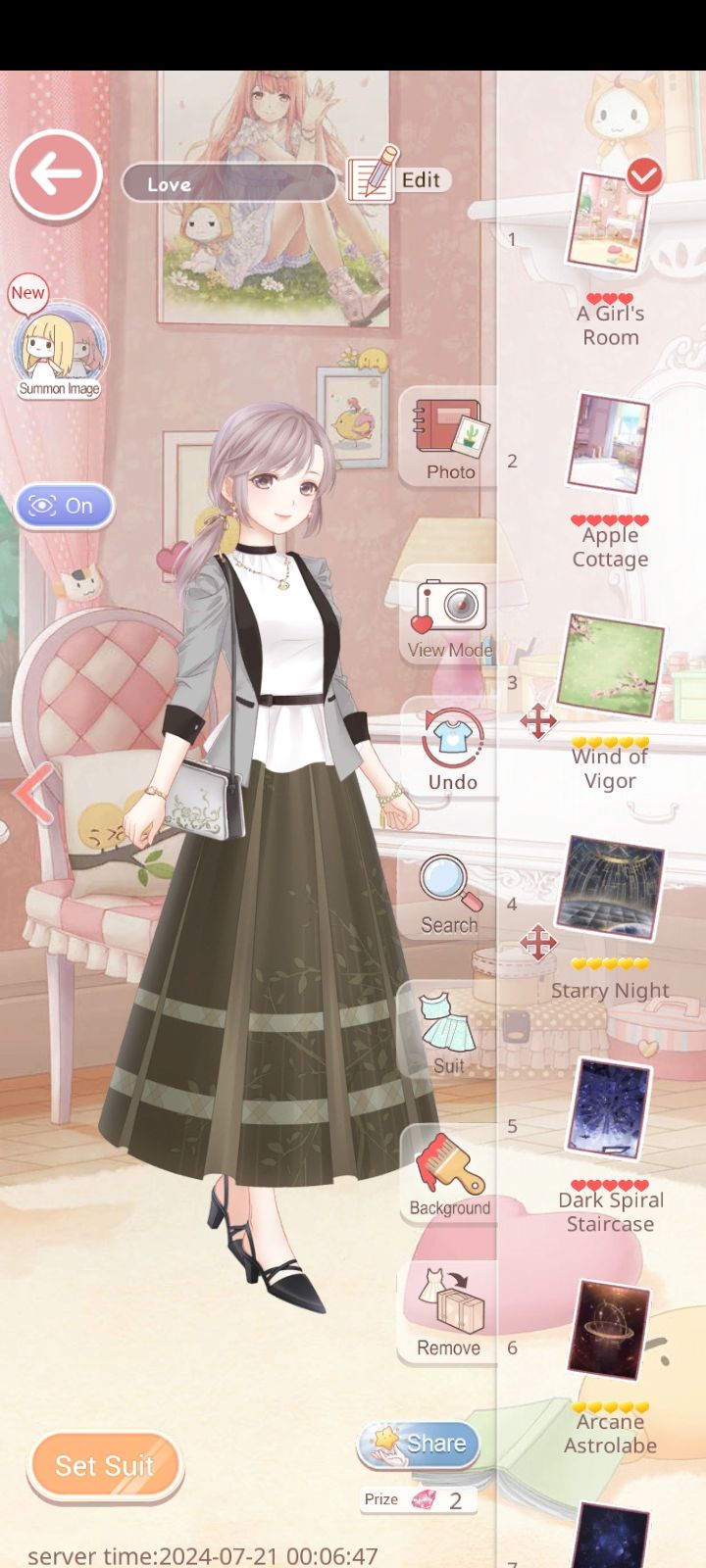This screenshot has width=706, height=1568.
Task: Search for clothing items
Action: point(449,894)
